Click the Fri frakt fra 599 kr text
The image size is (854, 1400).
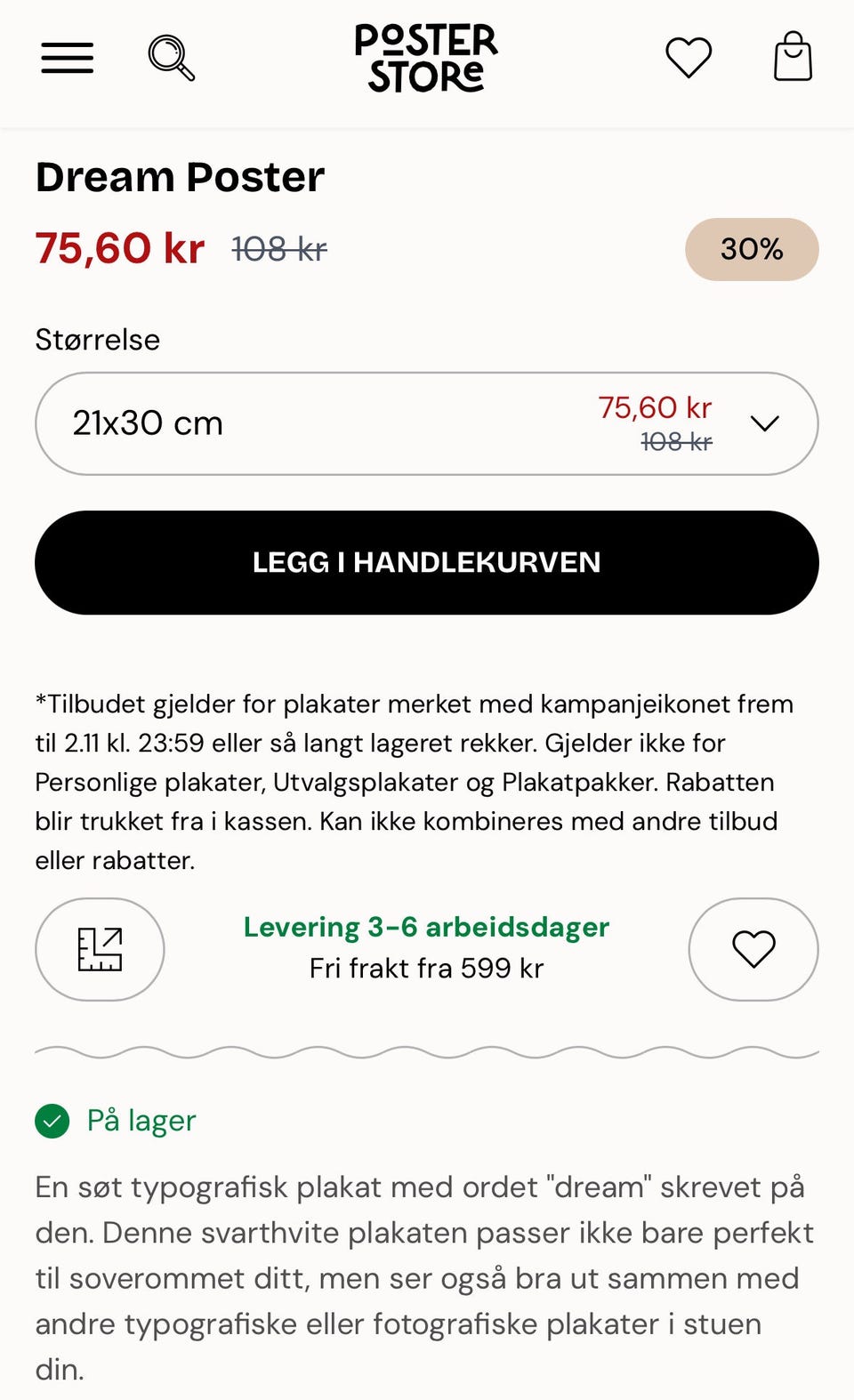click(428, 969)
